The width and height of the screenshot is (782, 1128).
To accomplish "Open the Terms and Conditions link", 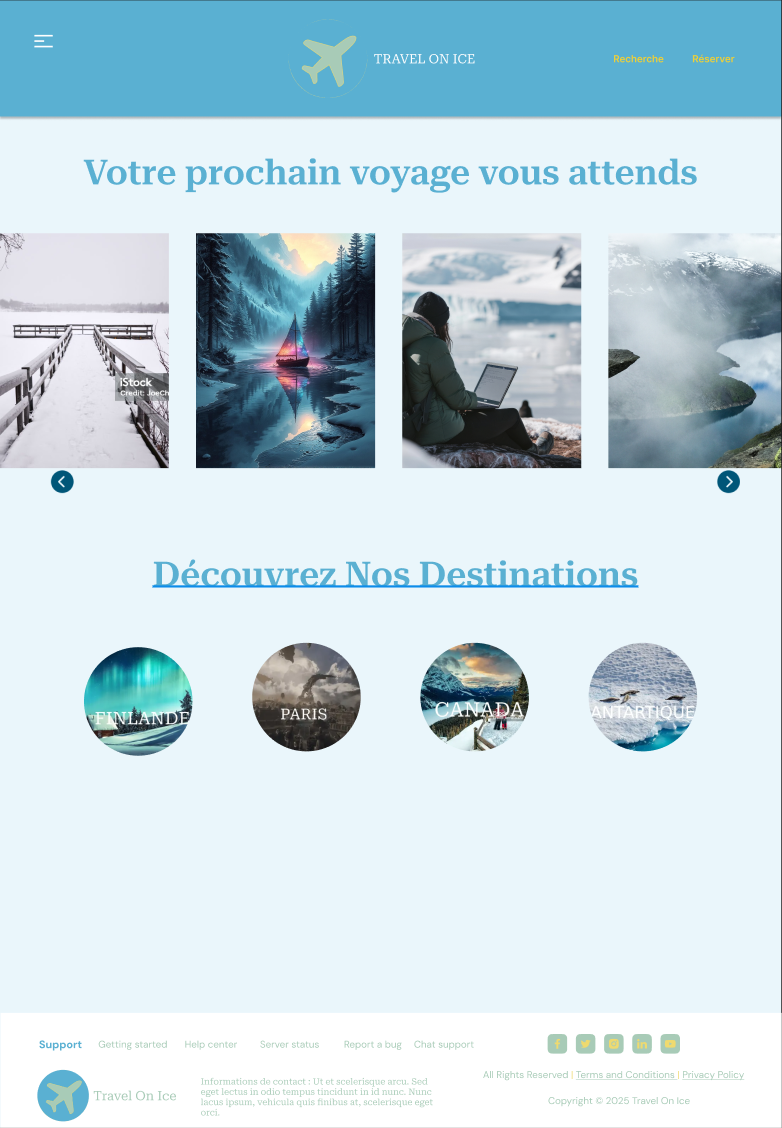I will point(625,1074).
